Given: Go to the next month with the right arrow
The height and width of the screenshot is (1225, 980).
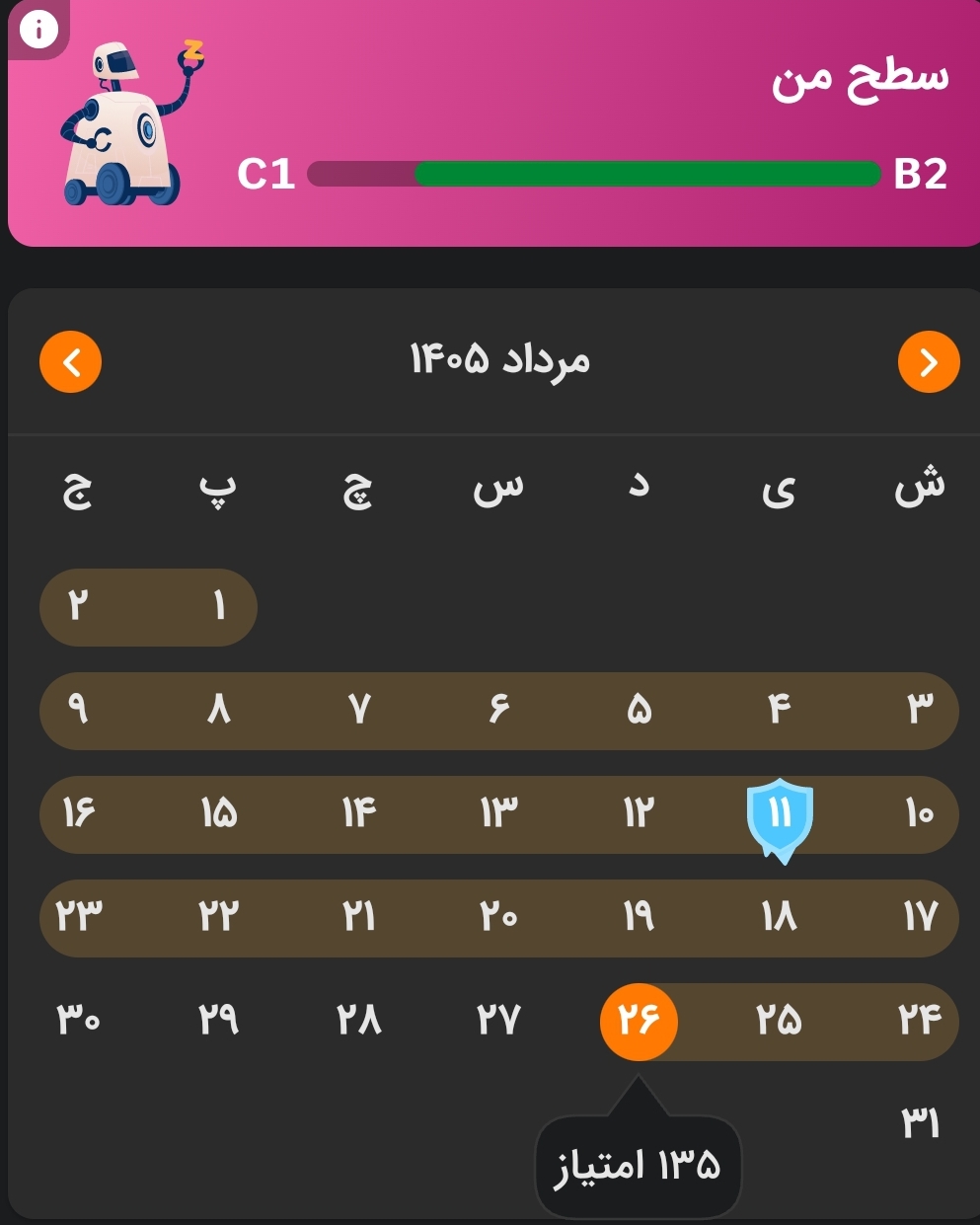Looking at the screenshot, I should [929, 362].
